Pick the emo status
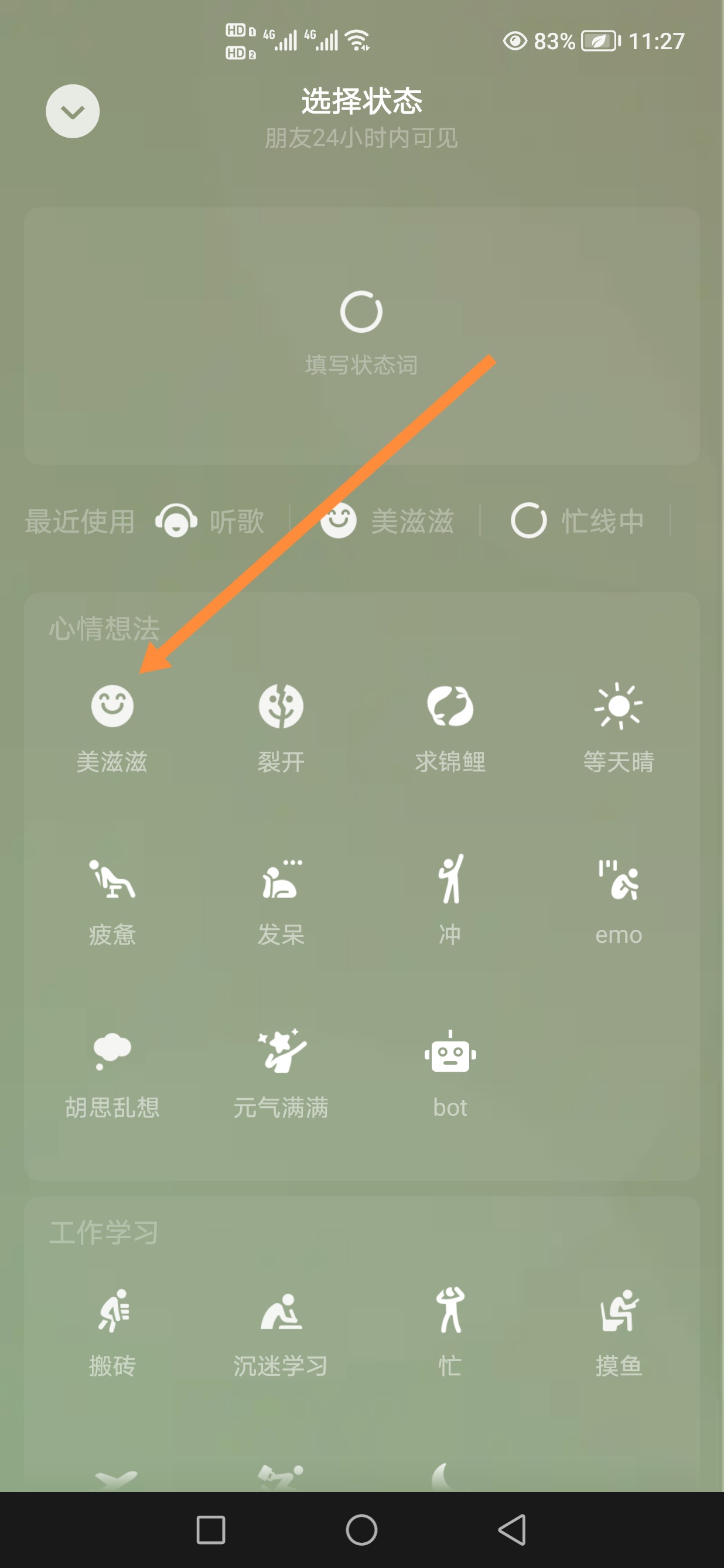This screenshot has height=1568, width=724. point(619,901)
